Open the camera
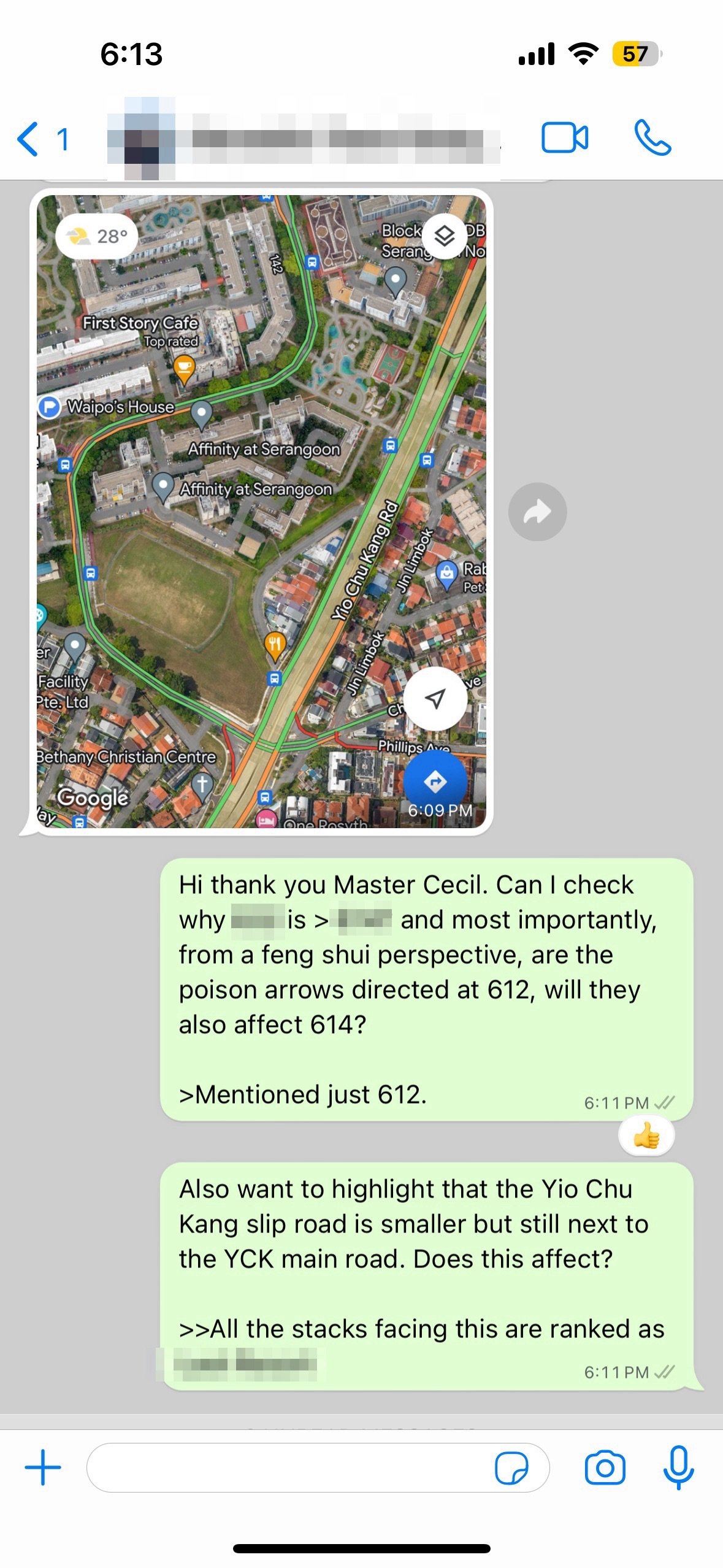 605,1467
